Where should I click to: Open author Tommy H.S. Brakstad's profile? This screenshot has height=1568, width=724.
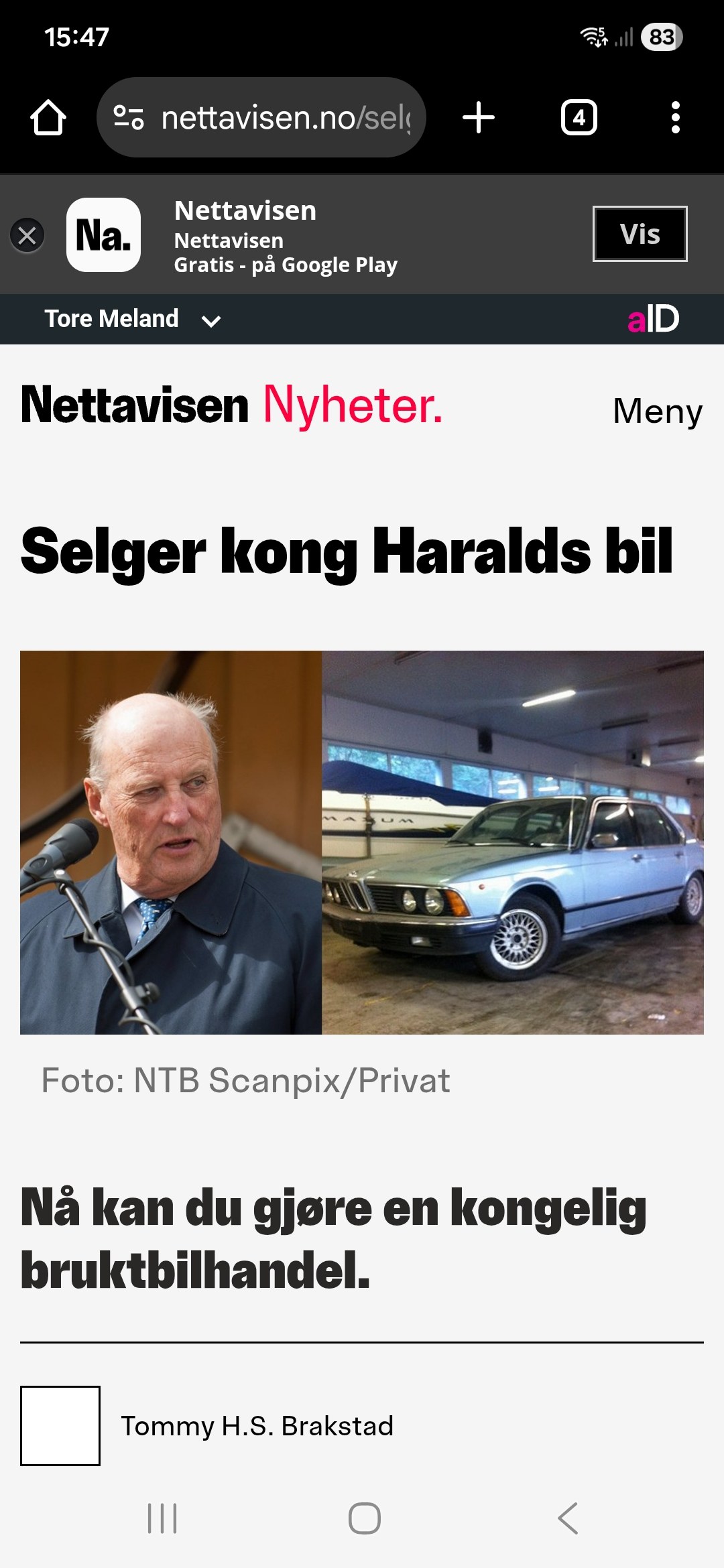pyautogui.click(x=257, y=1426)
